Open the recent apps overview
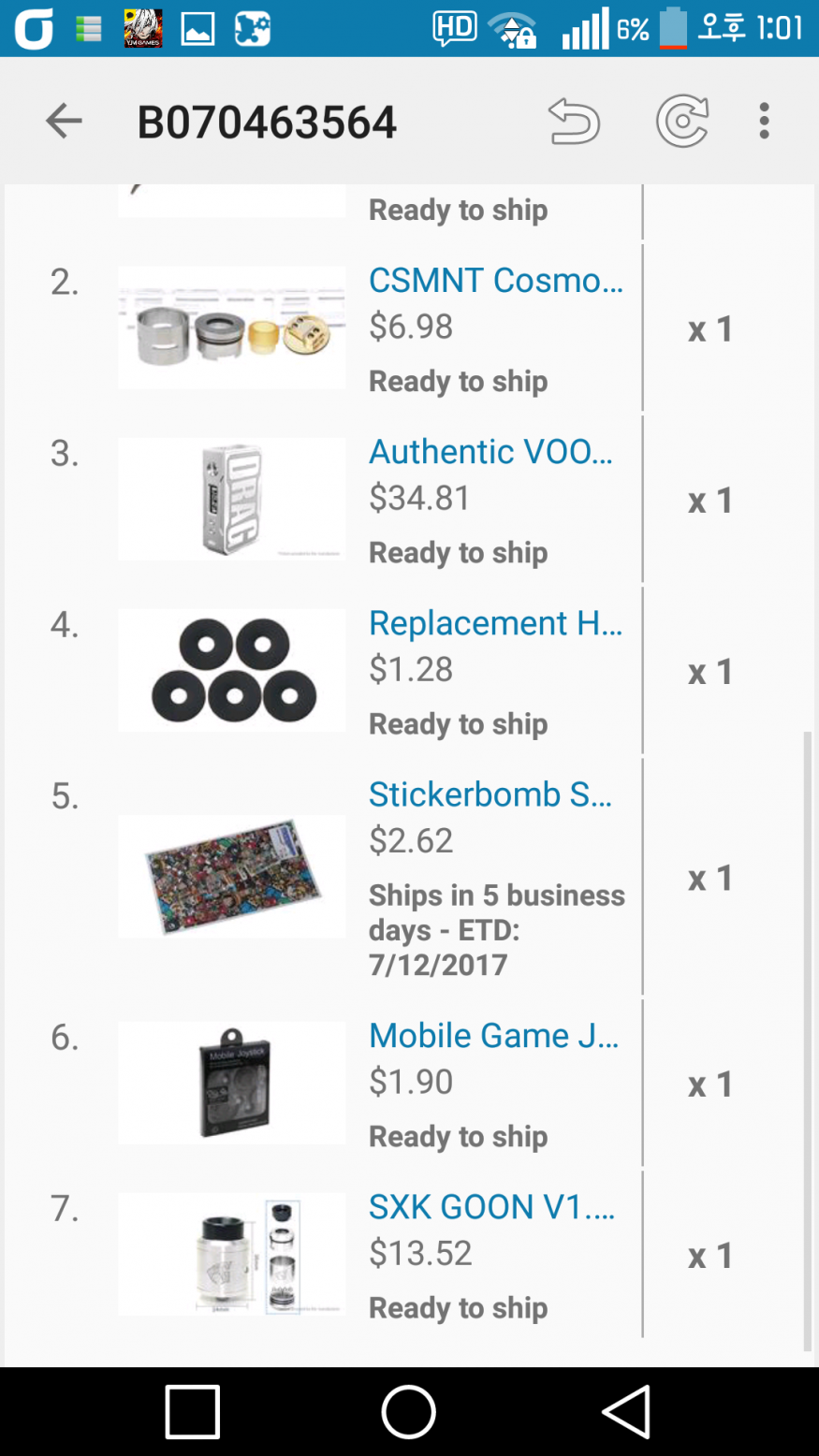This screenshot has height=1456, width=819. pos(193,1411)
